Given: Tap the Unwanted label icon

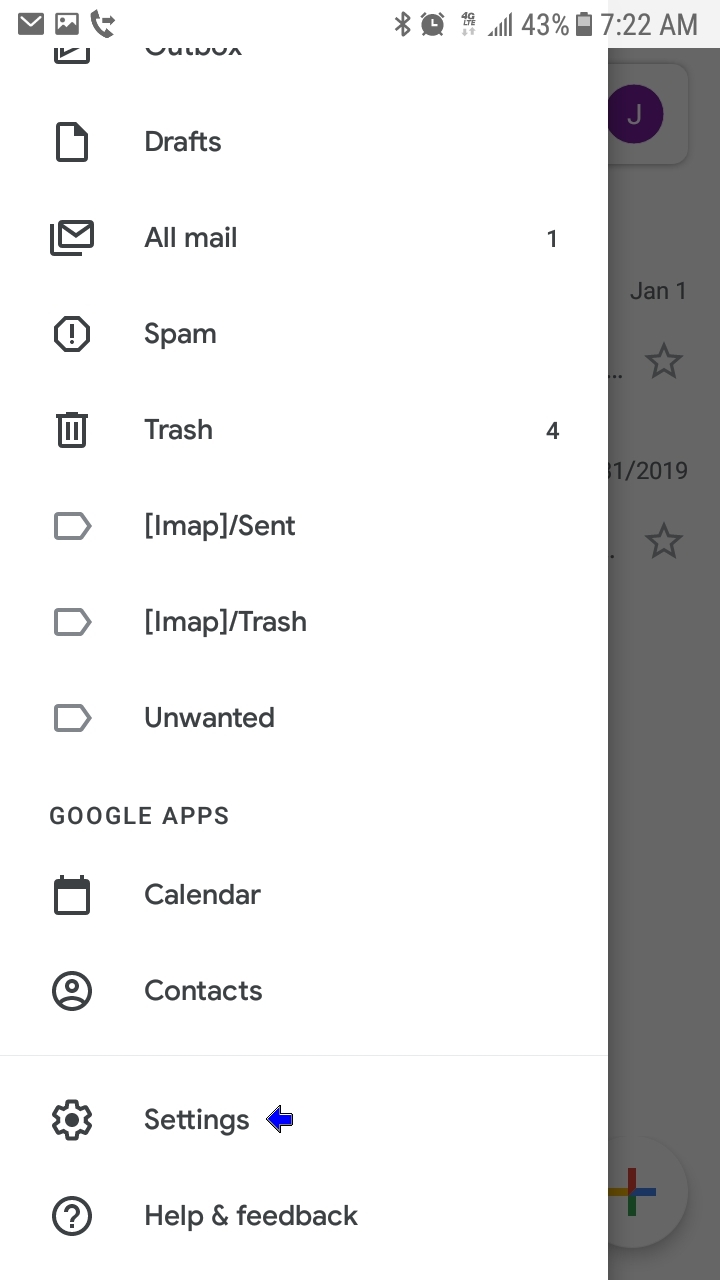Looking at the screenshot, I should (x=71, y=717).
